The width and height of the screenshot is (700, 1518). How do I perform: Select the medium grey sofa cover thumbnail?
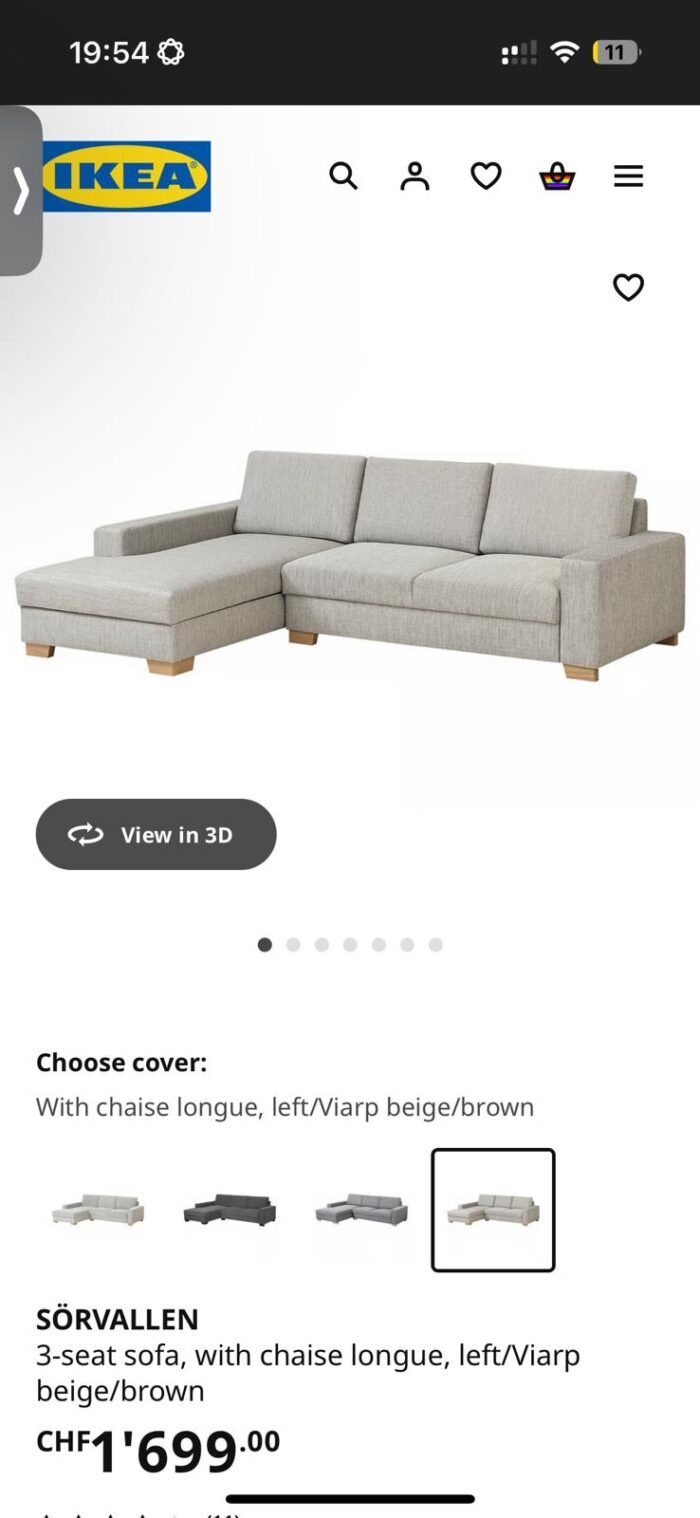362,1210
